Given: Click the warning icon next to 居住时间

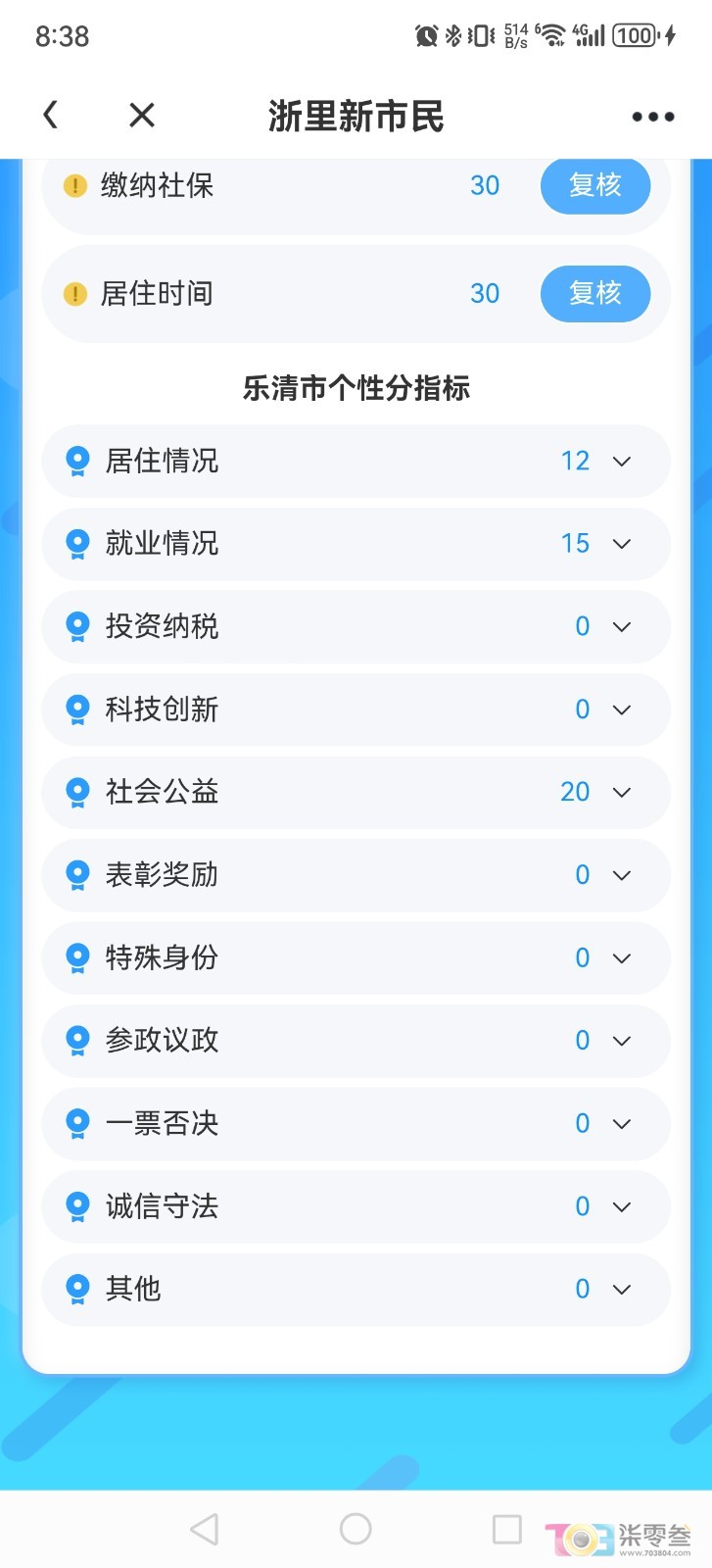Looking at the screenshot, I should 76,293.
